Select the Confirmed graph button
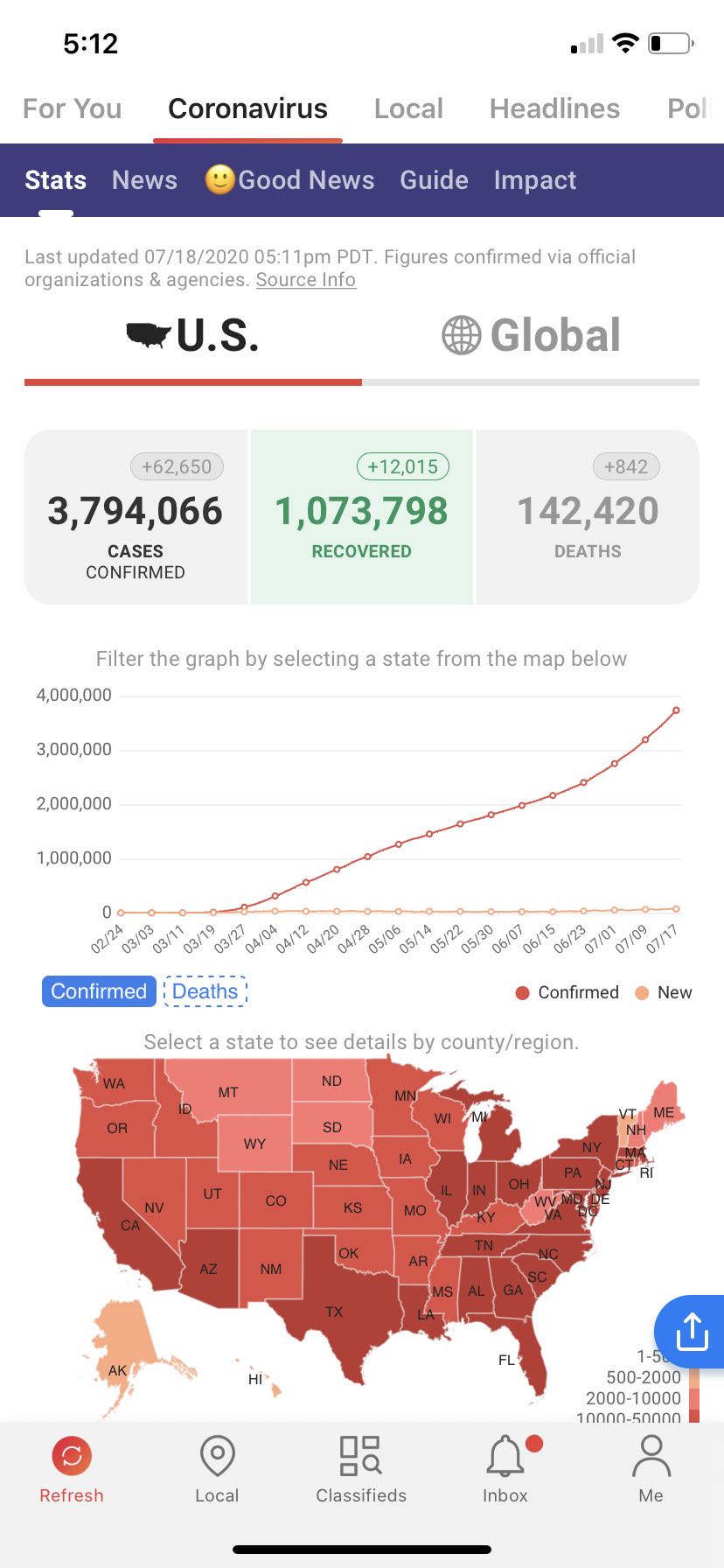The image size is (724, 1568). pyautogui.click(x=99, y=991)
